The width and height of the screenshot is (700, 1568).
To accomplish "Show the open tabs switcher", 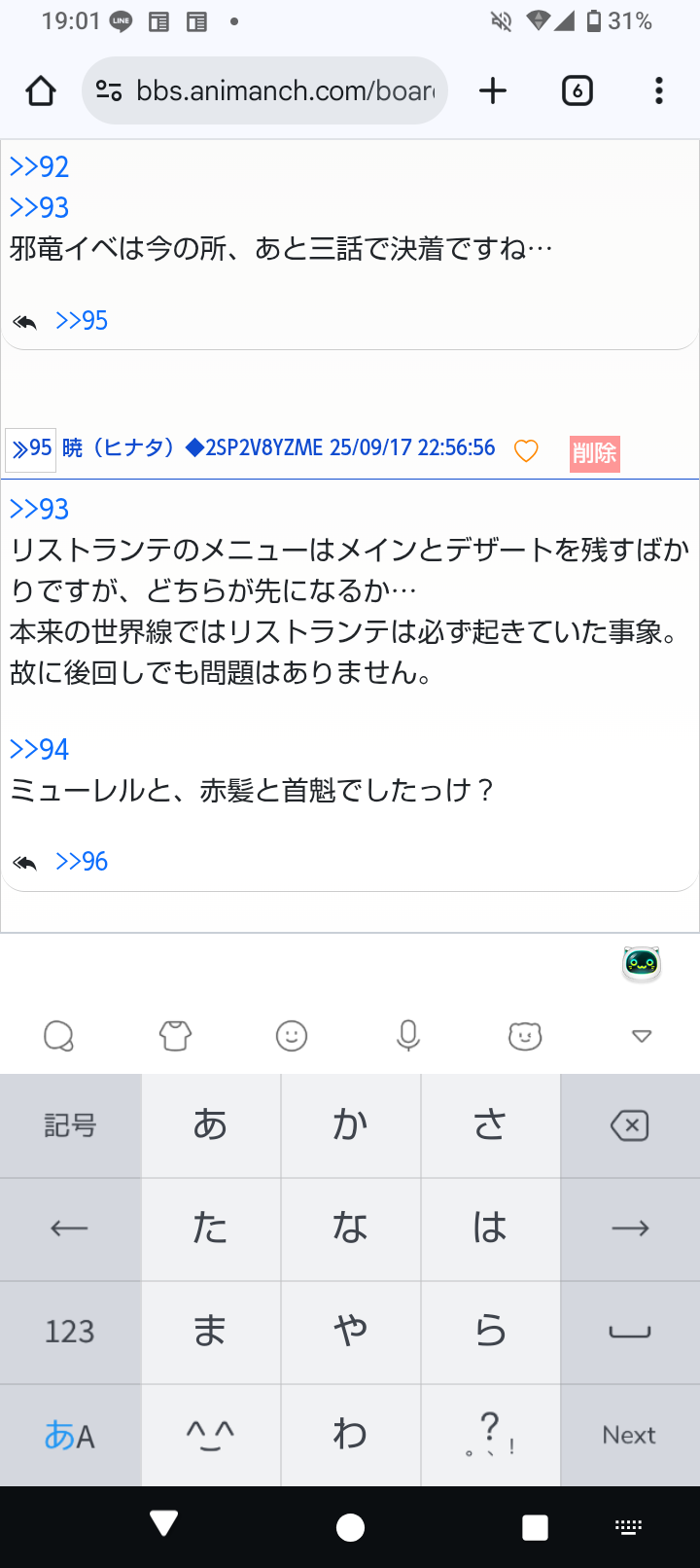I will tap(577, 91).
